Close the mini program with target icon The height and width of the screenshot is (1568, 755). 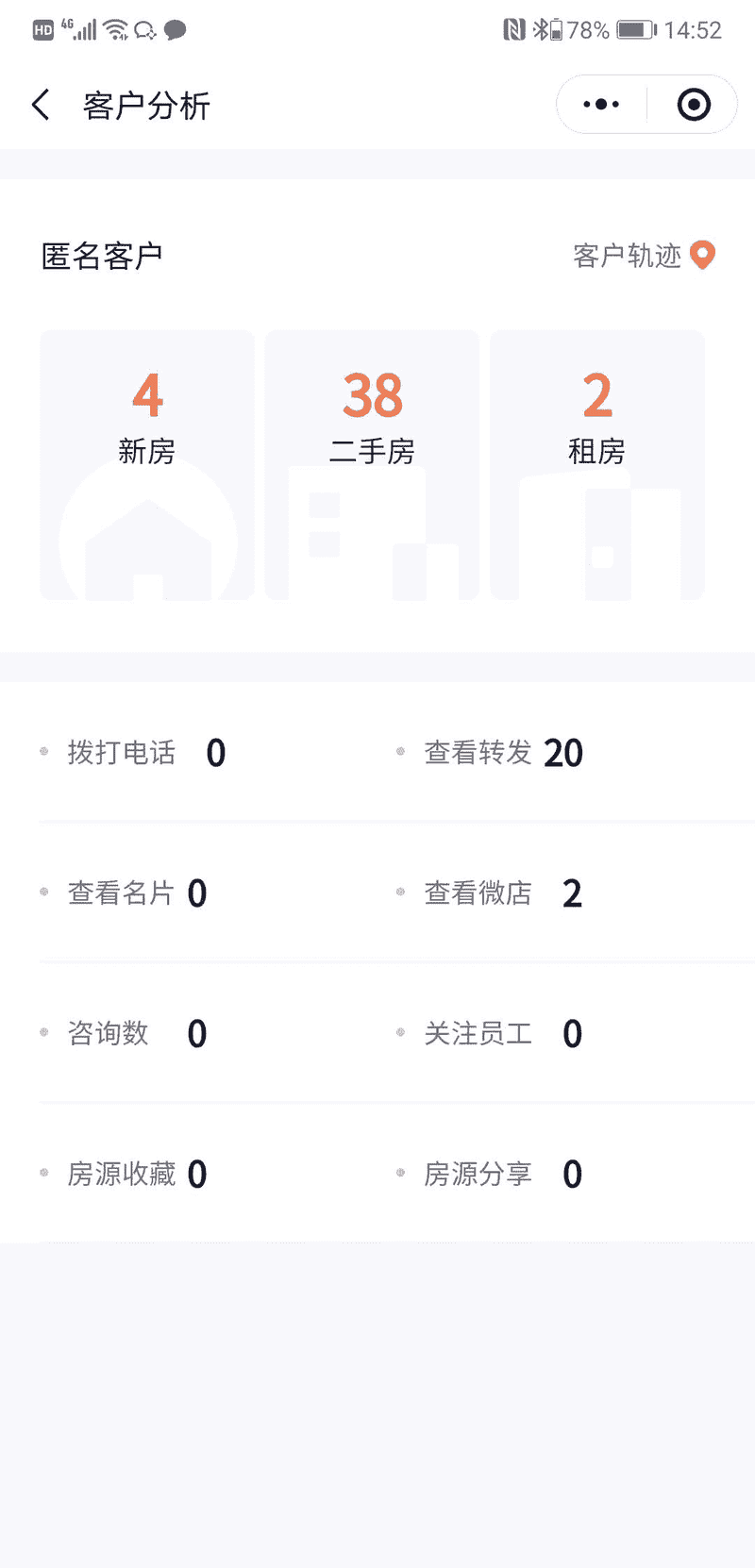click(x=694, y=105)
